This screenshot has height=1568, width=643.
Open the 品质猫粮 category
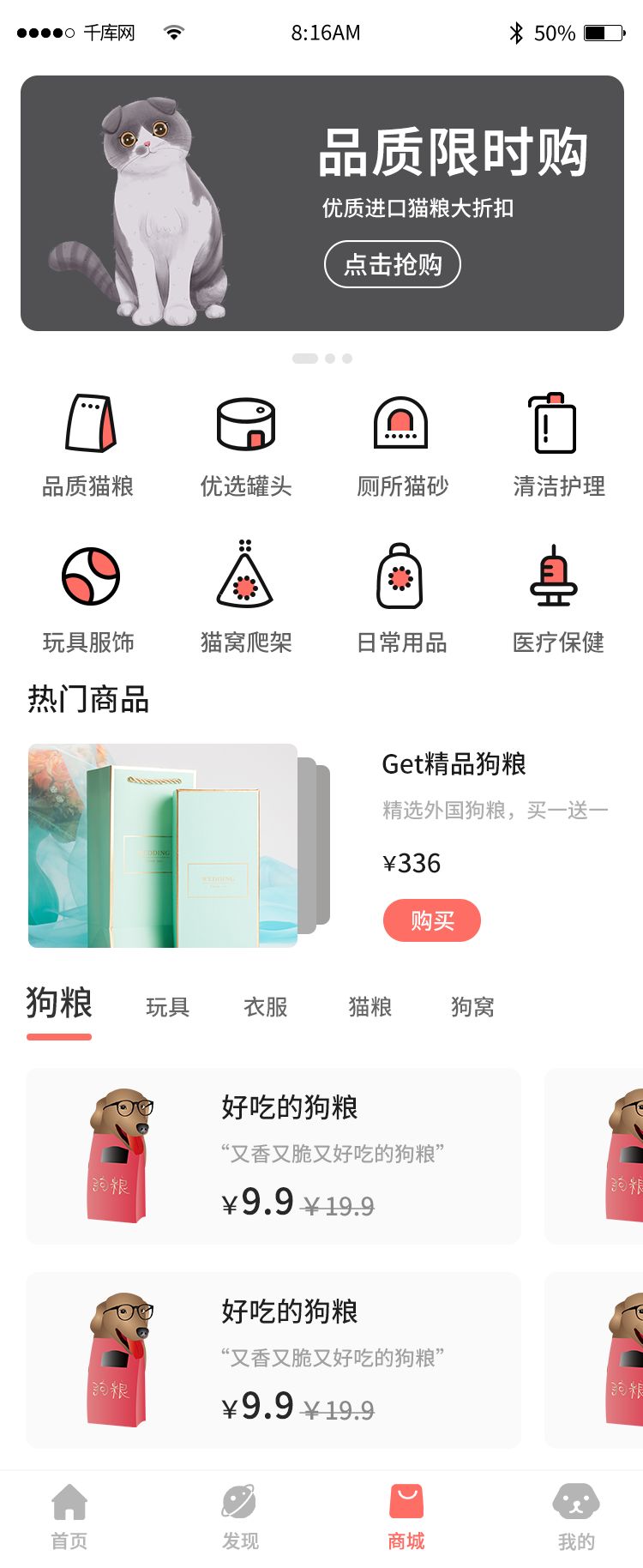click(x=89, y=444)
